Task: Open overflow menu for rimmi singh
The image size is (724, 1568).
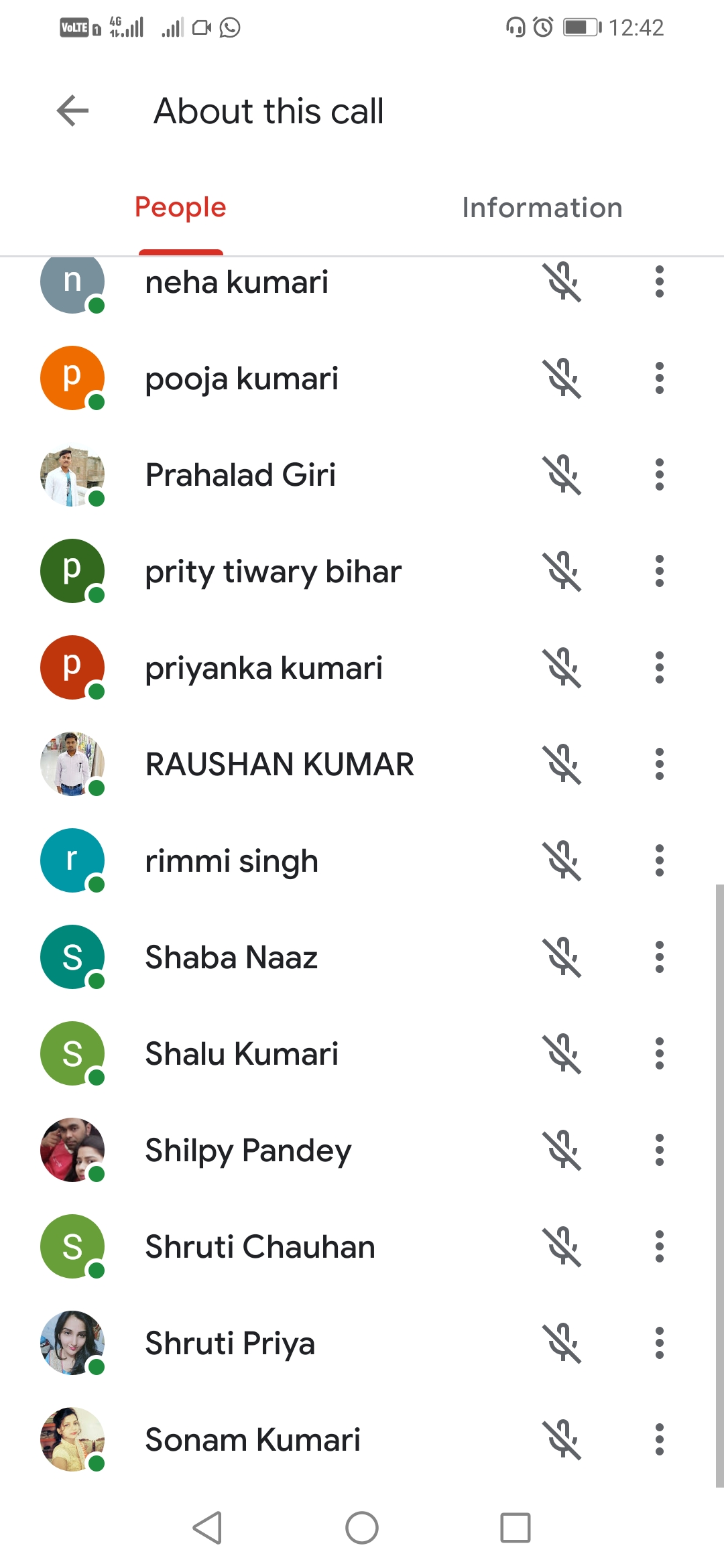Action: point(659,861)
